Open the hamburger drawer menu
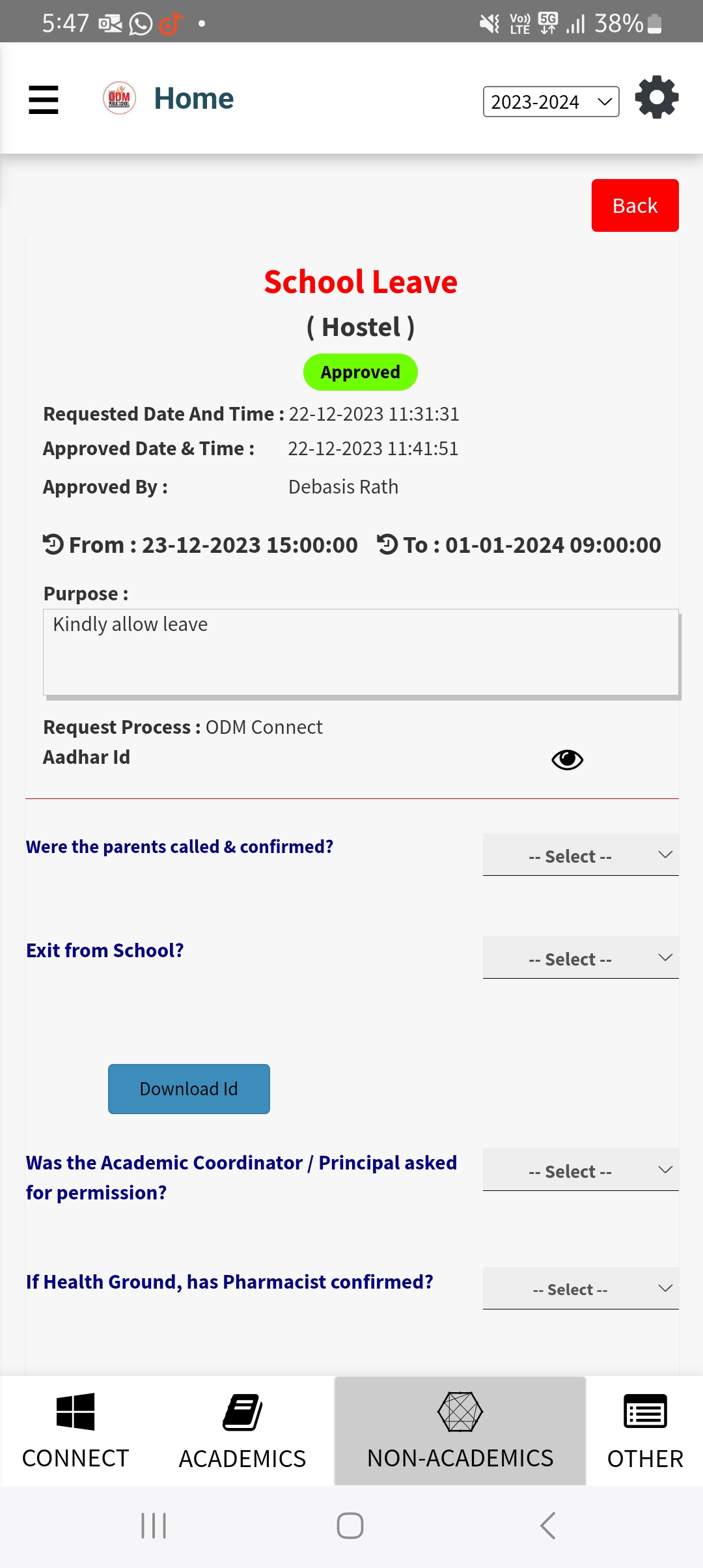The image size is (703, 1568). [x=44, y=100]
